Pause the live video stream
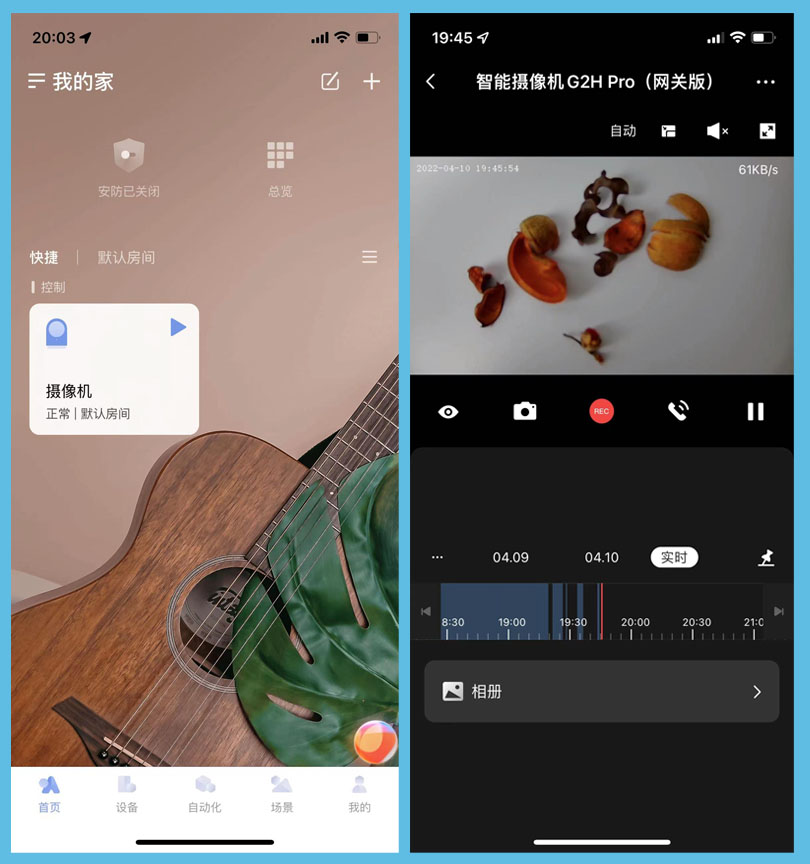Viewport: 810px width, 864px height. (755, 411)
